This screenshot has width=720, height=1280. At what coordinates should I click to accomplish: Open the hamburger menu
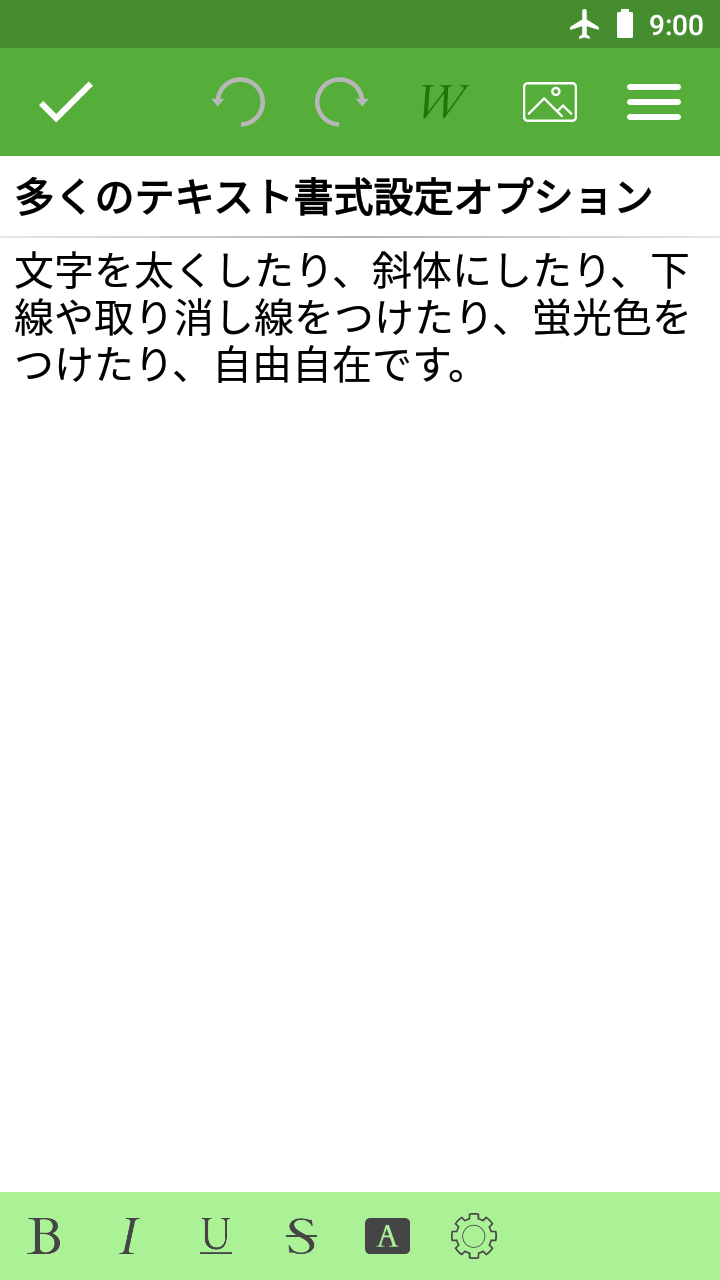pyautogui.click(x=654, y=102)
